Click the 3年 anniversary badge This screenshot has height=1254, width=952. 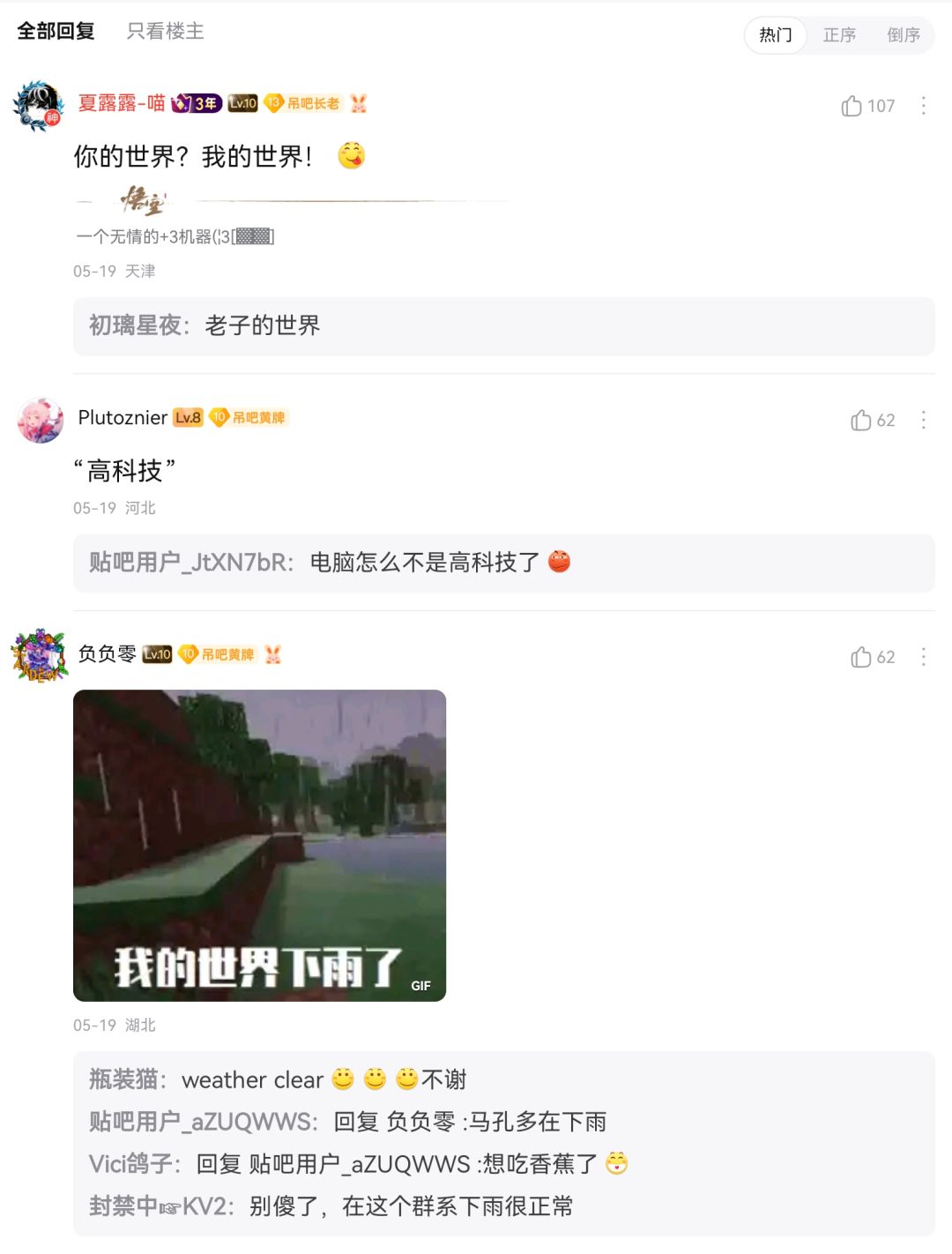coord(196,103)
